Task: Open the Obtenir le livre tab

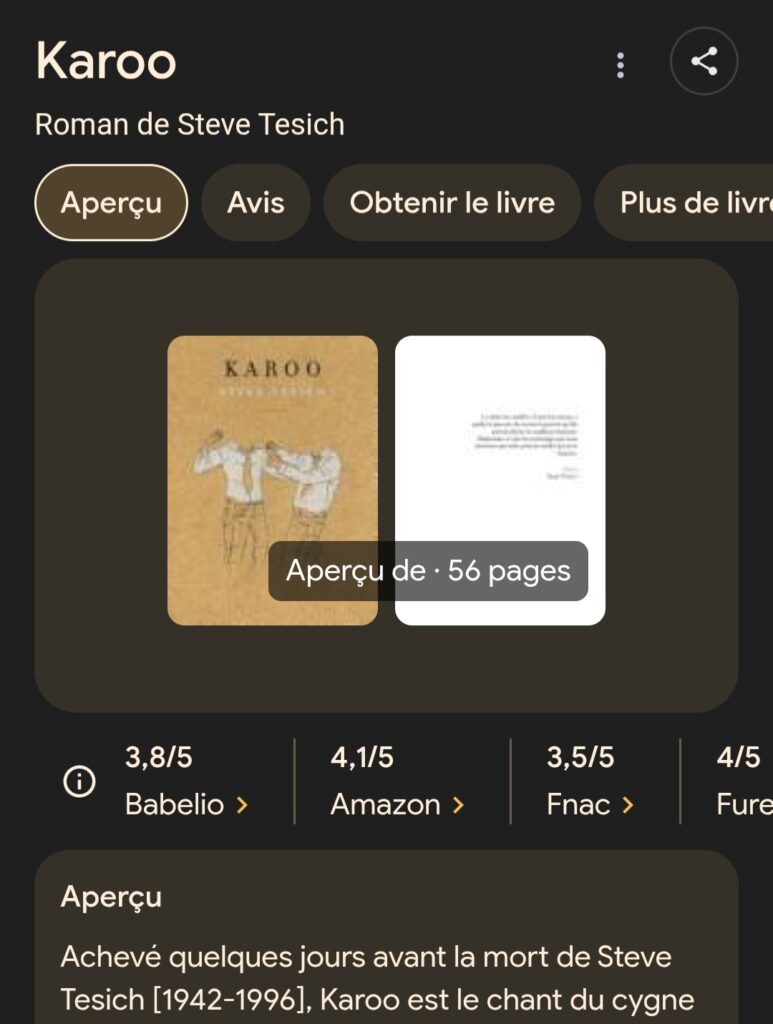Action: [x=452, y=203]
